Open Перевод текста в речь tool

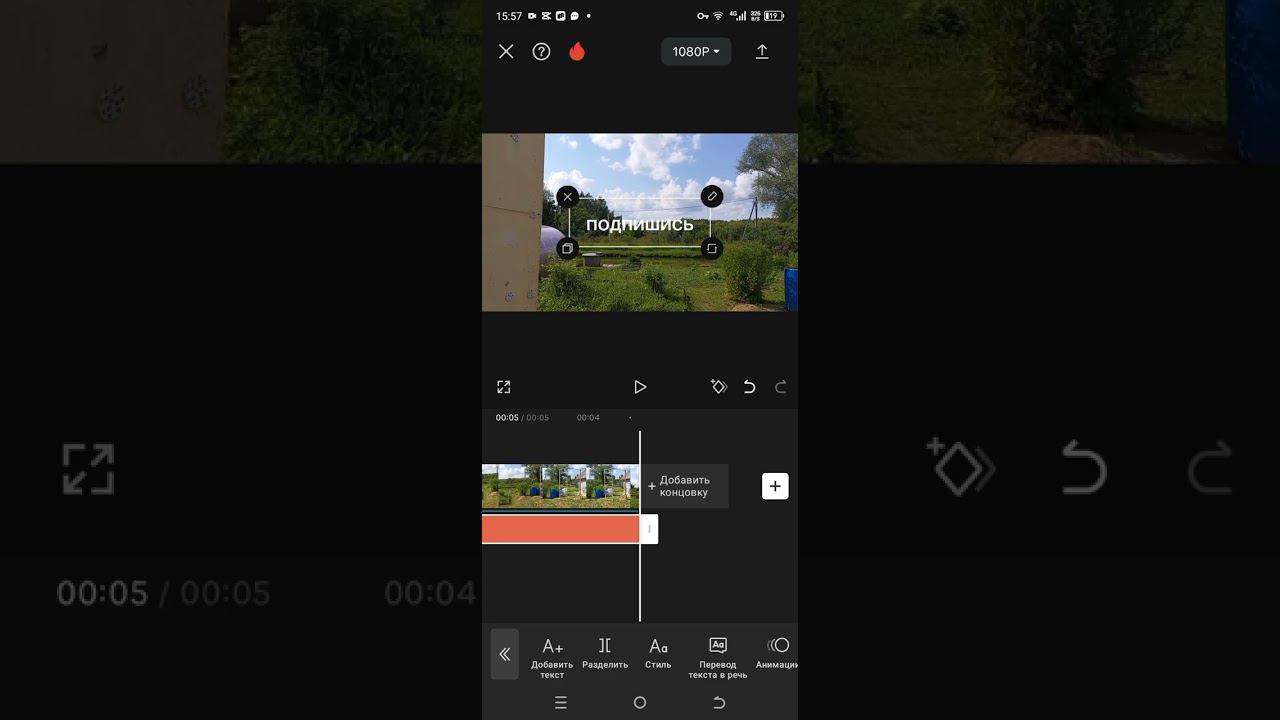tap(717, 656)
